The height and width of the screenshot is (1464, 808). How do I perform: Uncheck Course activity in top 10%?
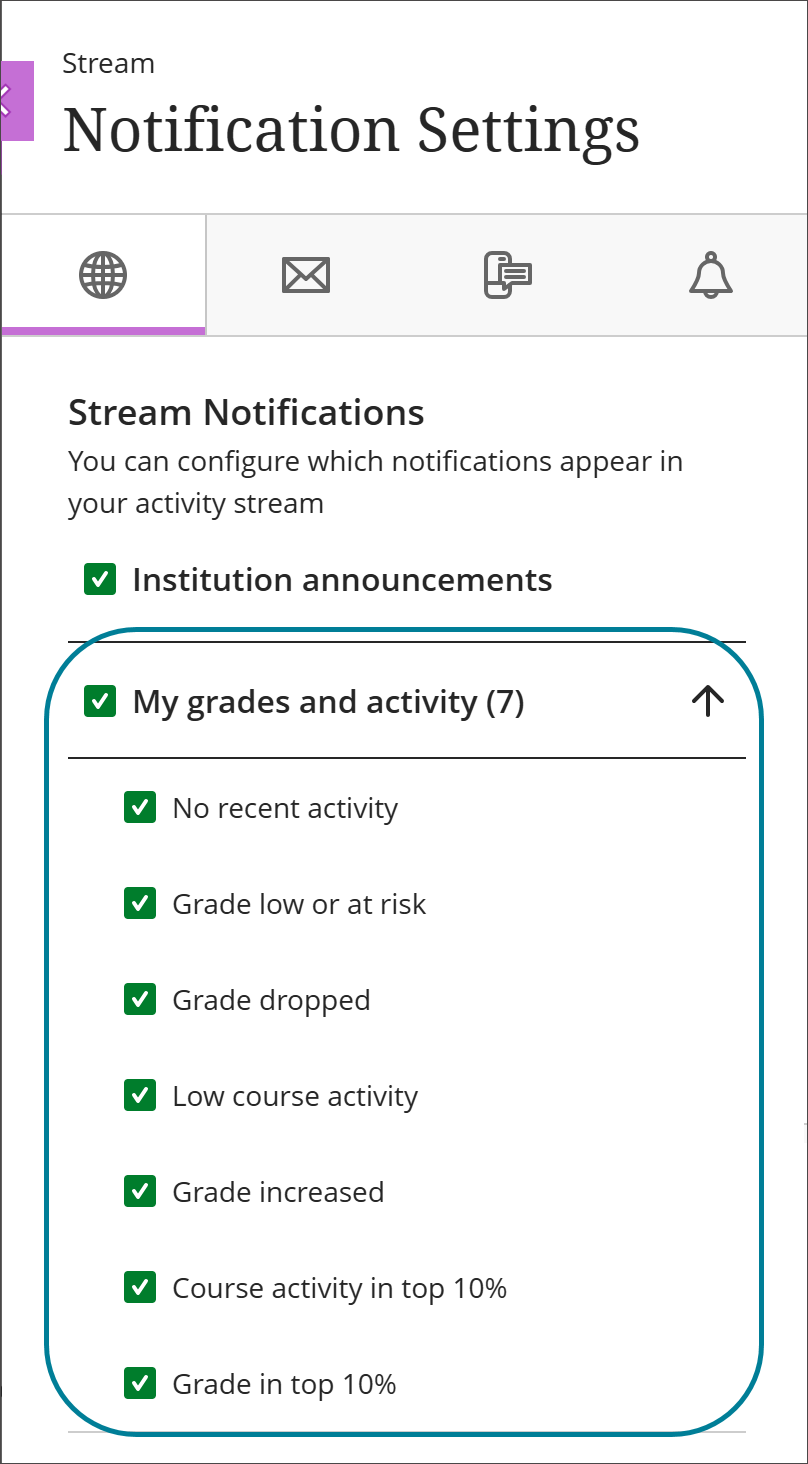click(140, 1287)
